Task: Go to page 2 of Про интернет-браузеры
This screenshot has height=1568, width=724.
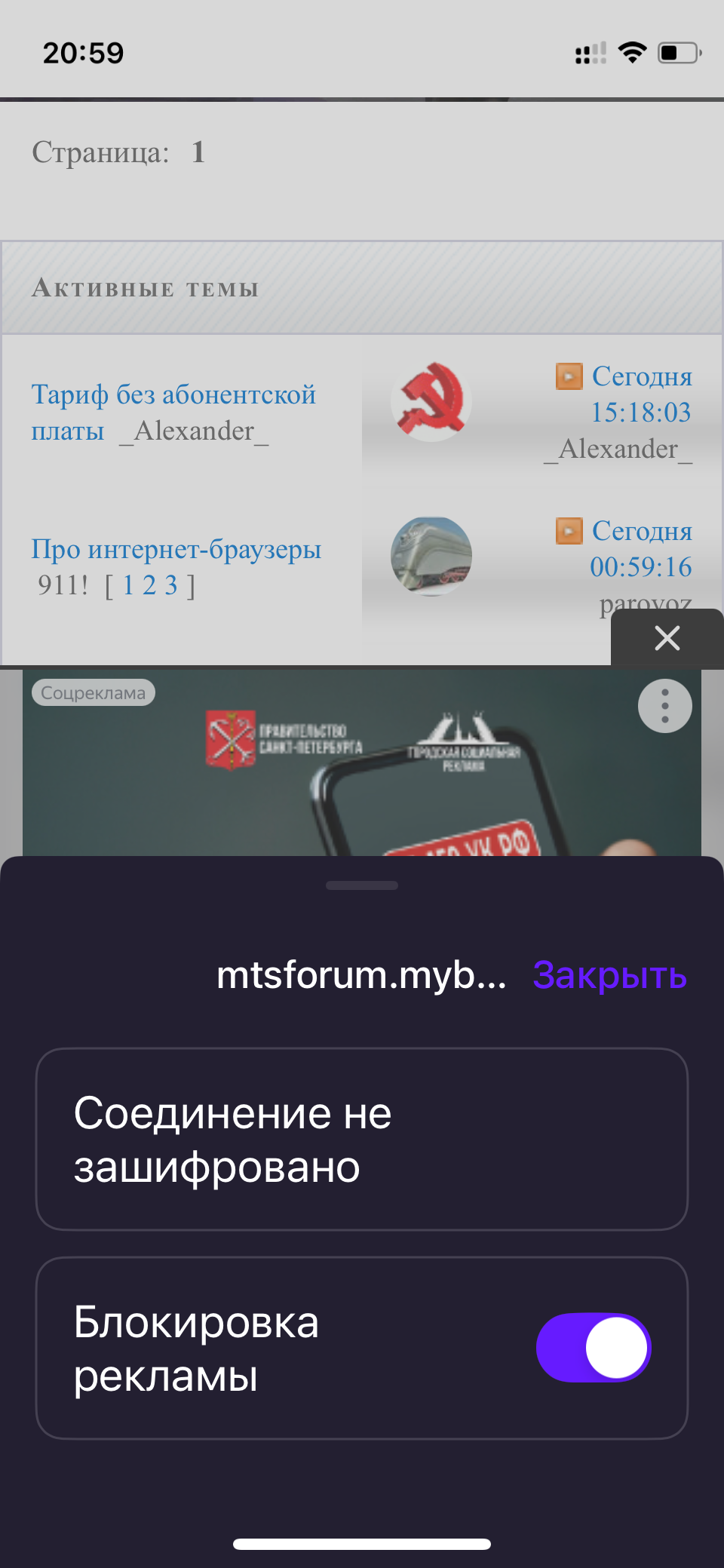Action: click(149, 585)
